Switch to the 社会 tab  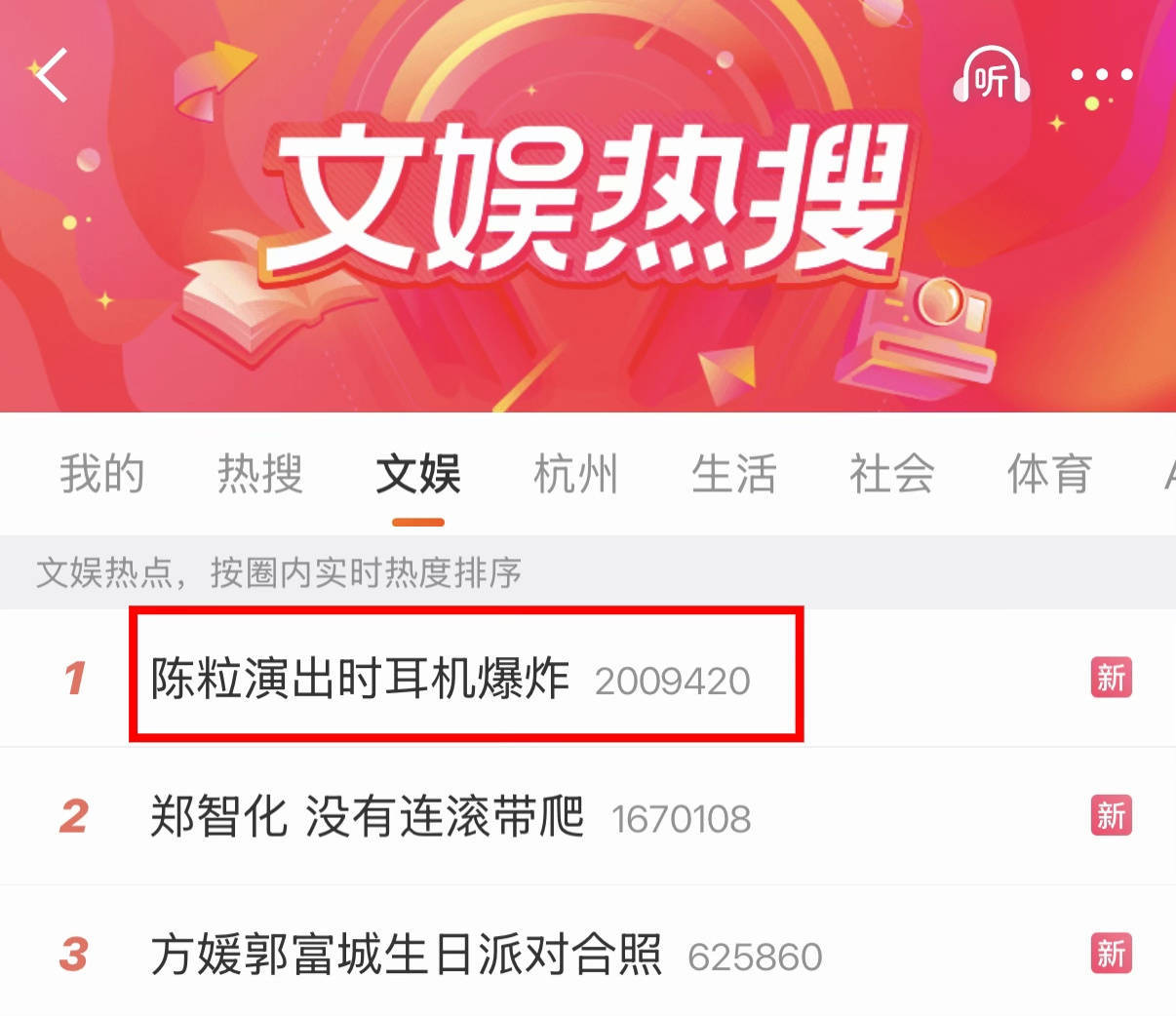pos(891,475)
